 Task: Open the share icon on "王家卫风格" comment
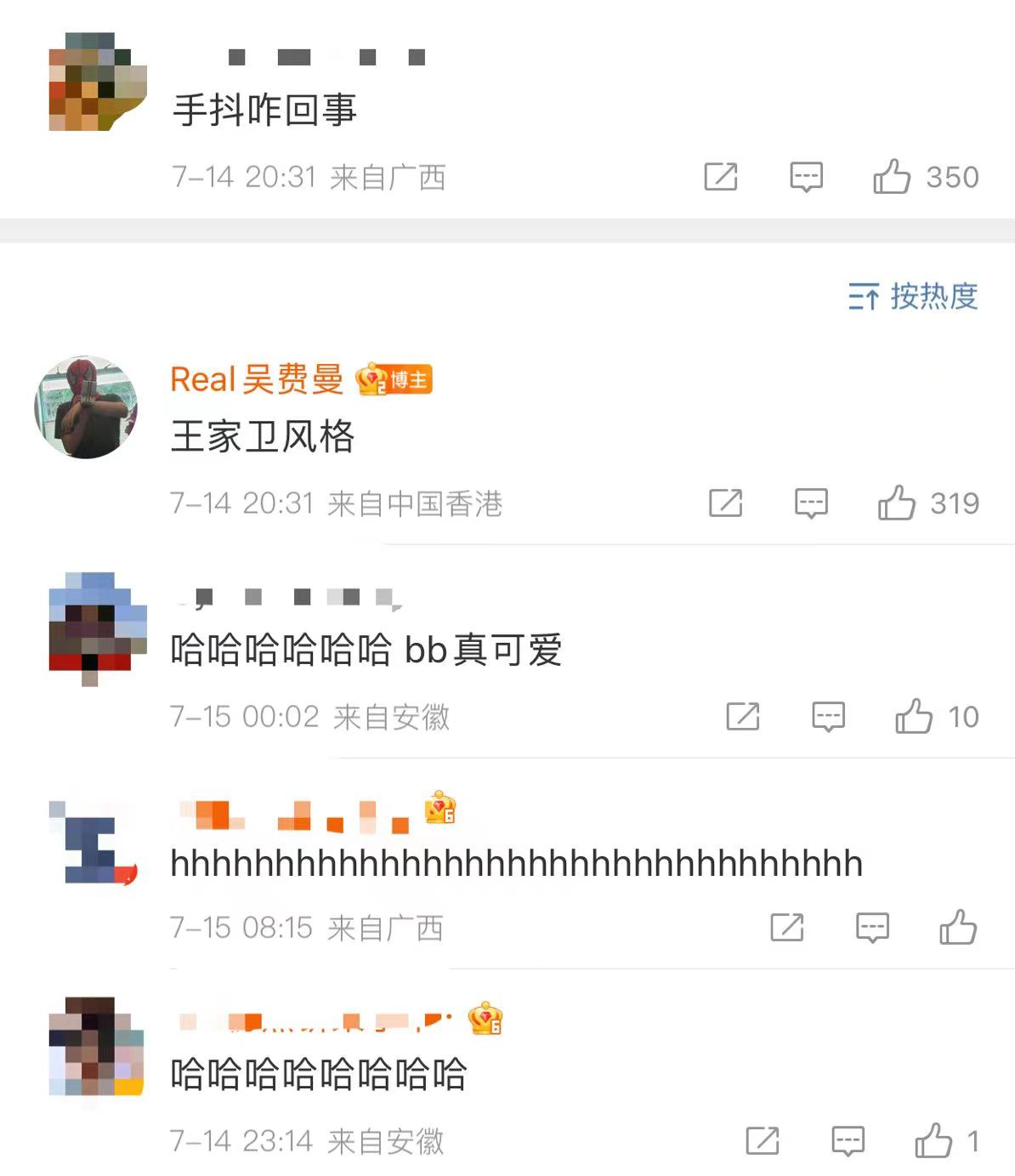[725, 503]
